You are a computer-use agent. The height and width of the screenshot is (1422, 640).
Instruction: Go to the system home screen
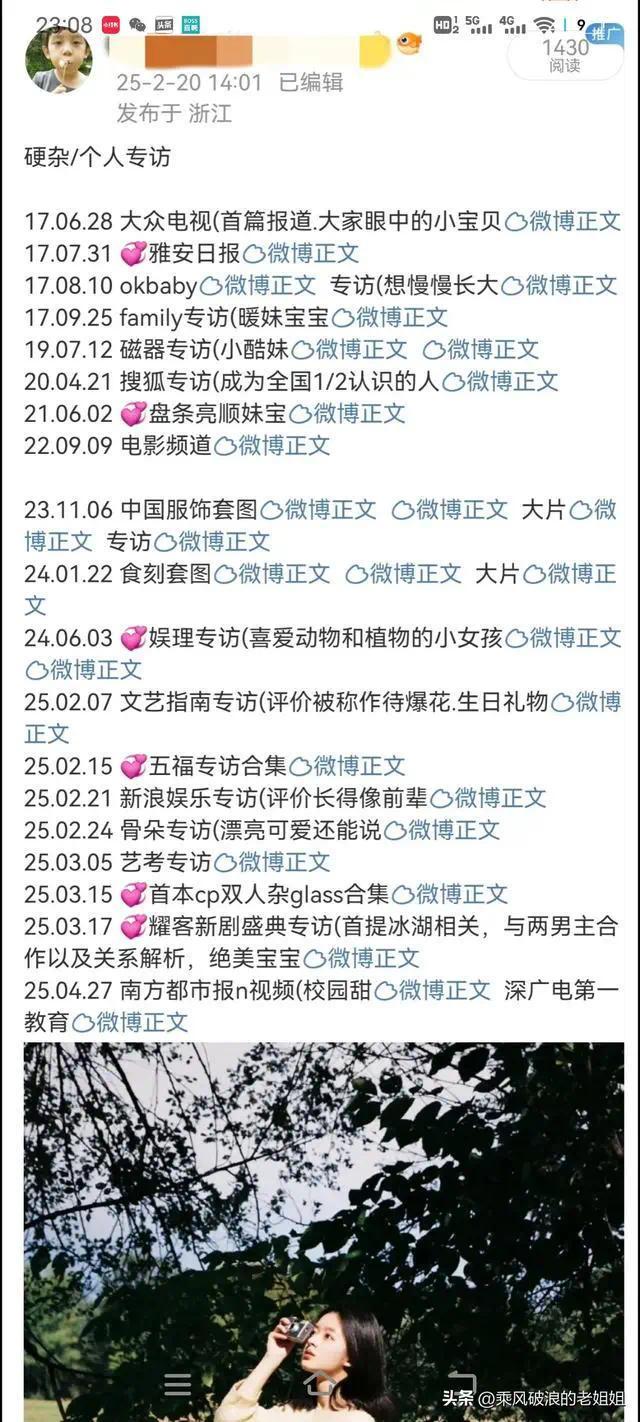(x=320, y=1384)
